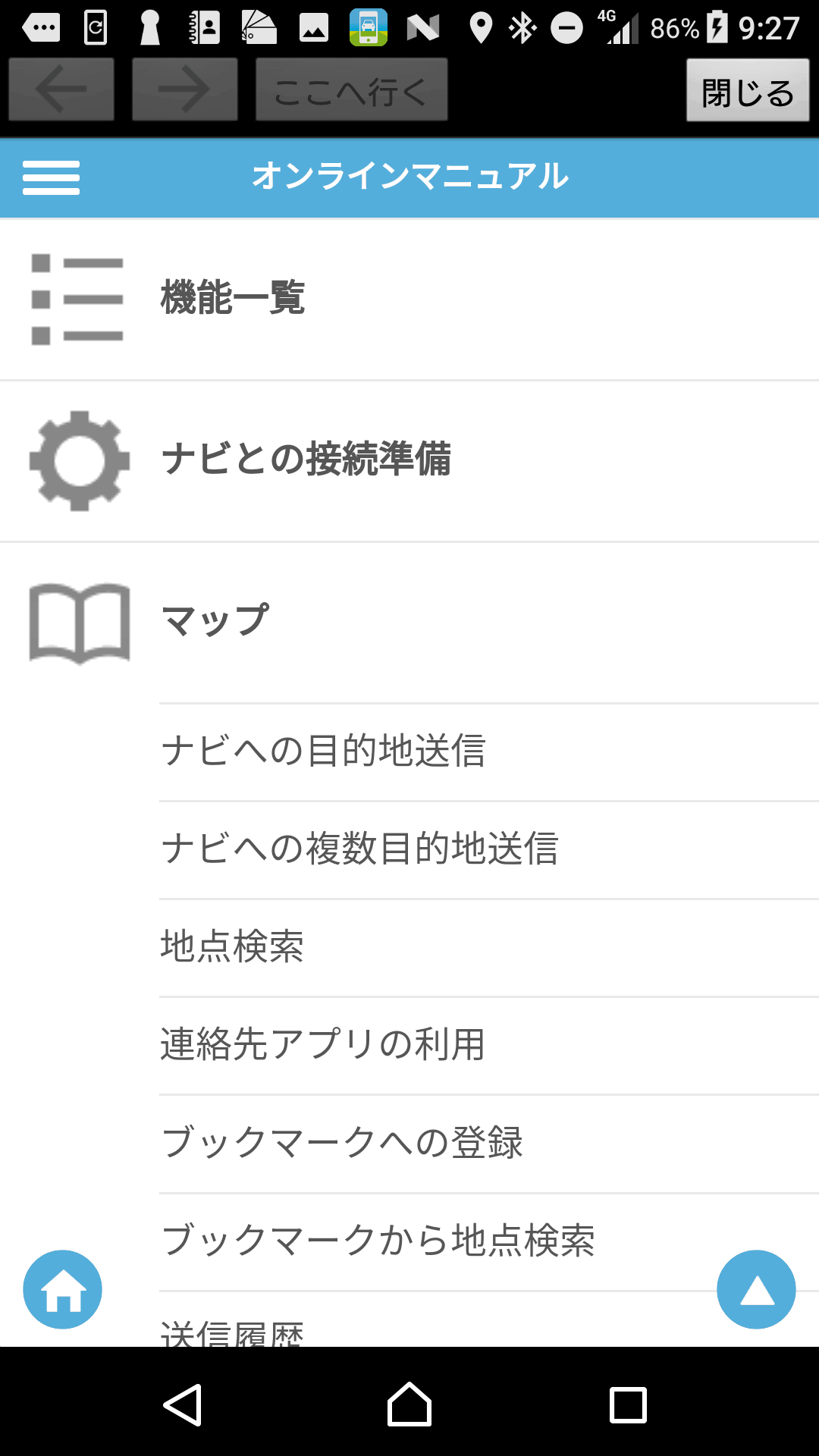Open ブックマークから地点検索 entry
Screen dimensions: 819x1456
pos(489,1241)
